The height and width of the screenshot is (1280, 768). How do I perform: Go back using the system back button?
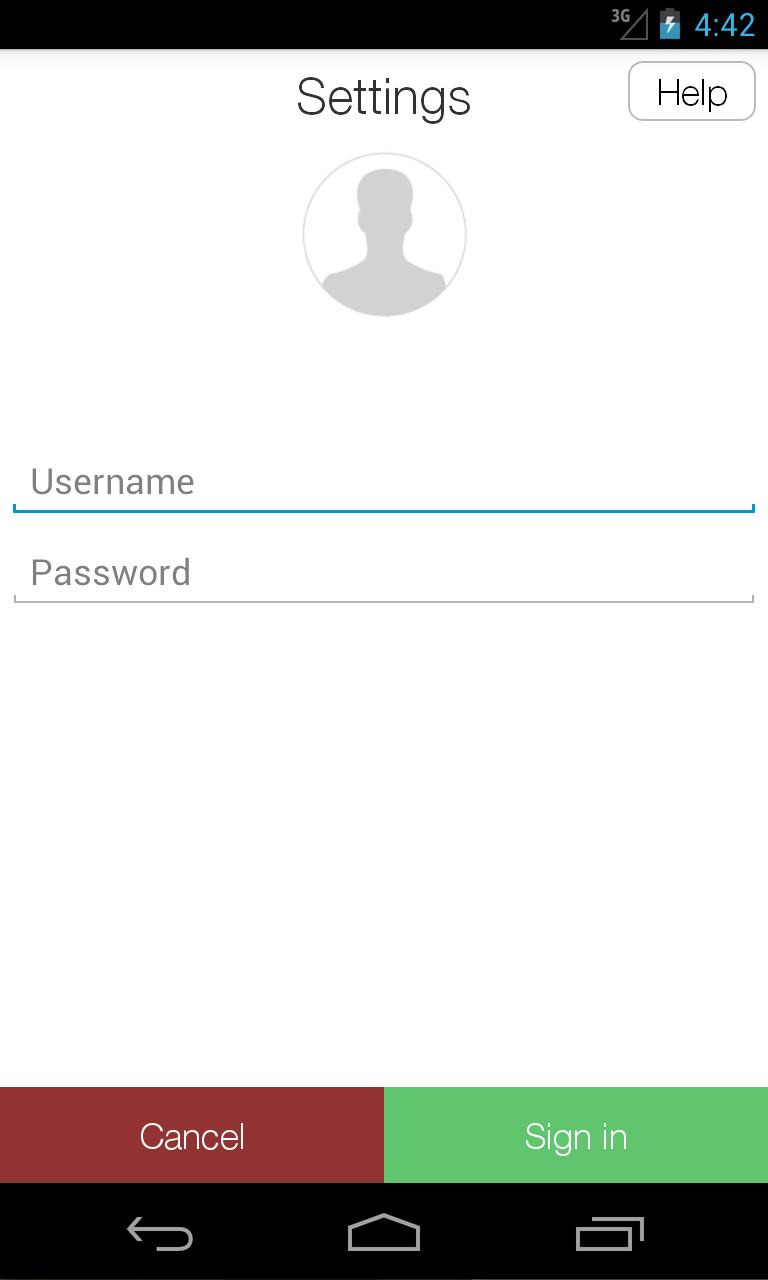coord(160,1233)
